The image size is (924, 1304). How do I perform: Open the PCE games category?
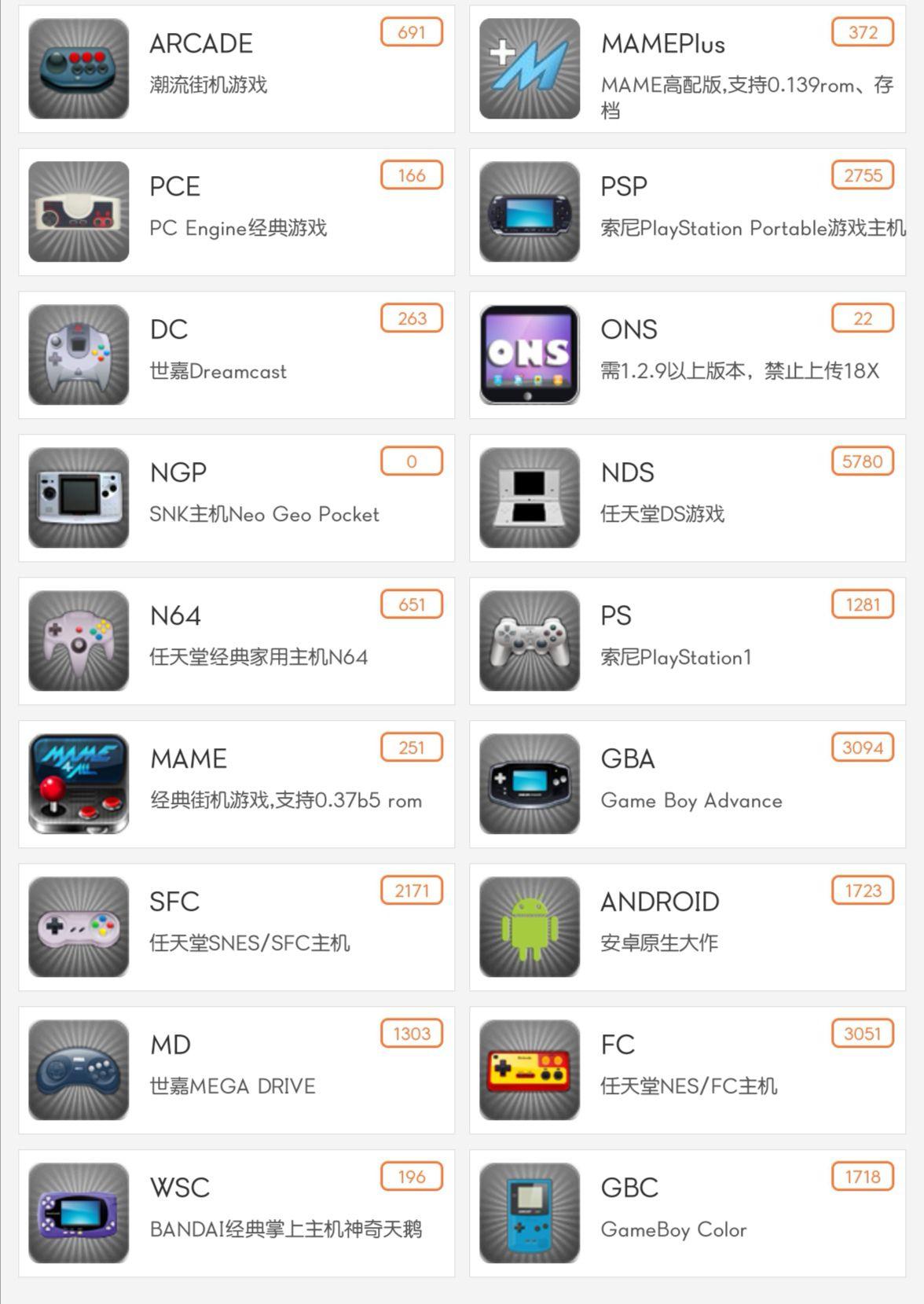click(236, 211)
